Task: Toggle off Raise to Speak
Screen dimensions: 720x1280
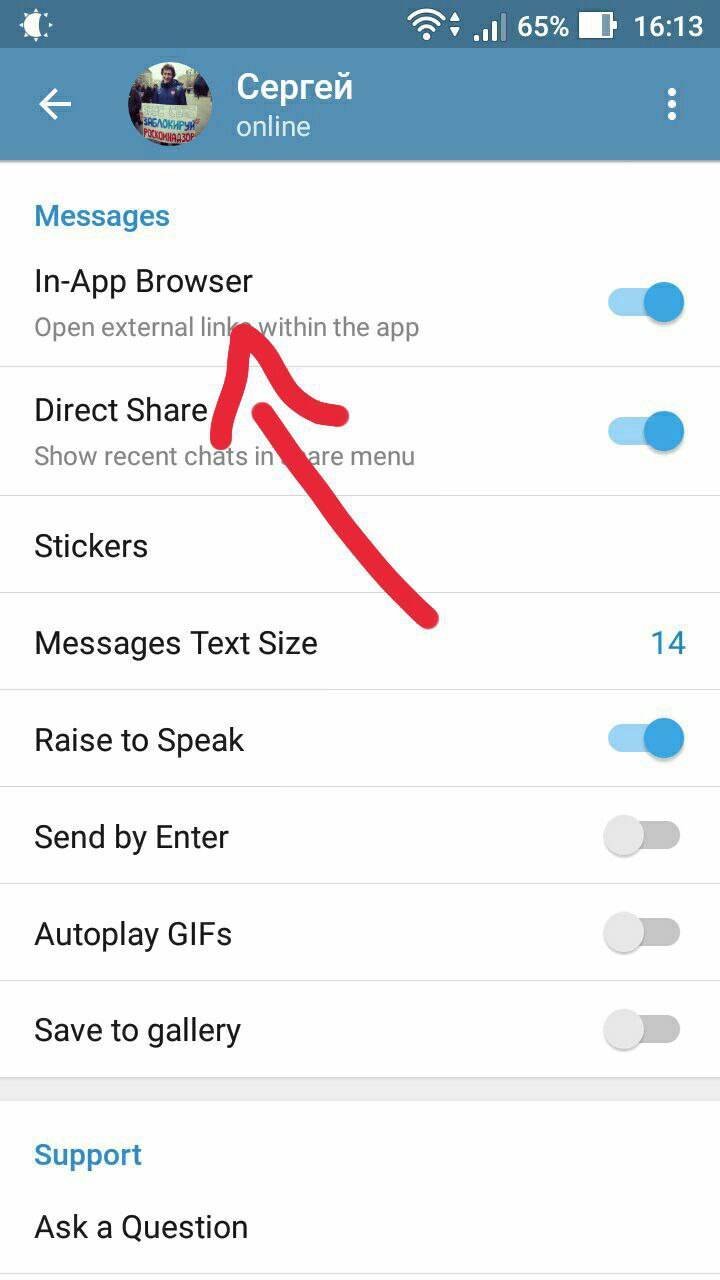Action: (x=646, y=739)
